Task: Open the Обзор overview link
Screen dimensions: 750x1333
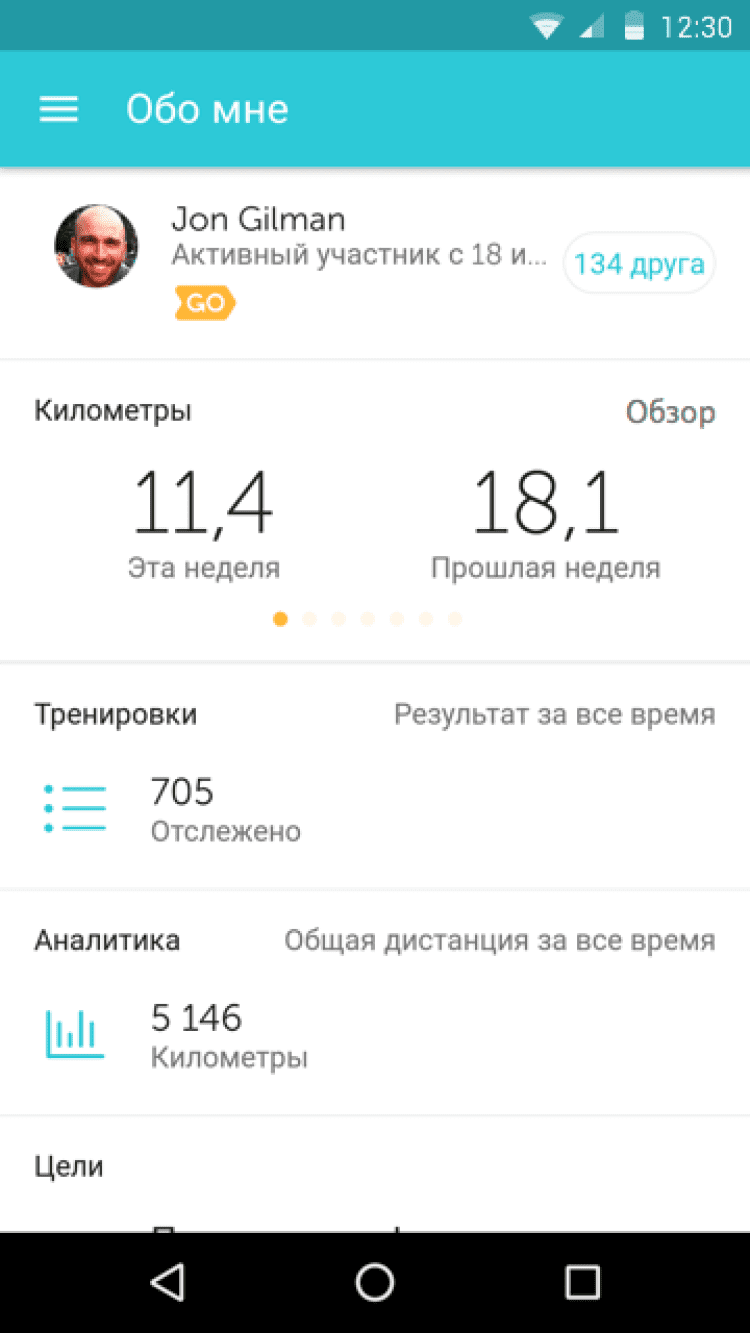Action: tap(670, 412)
